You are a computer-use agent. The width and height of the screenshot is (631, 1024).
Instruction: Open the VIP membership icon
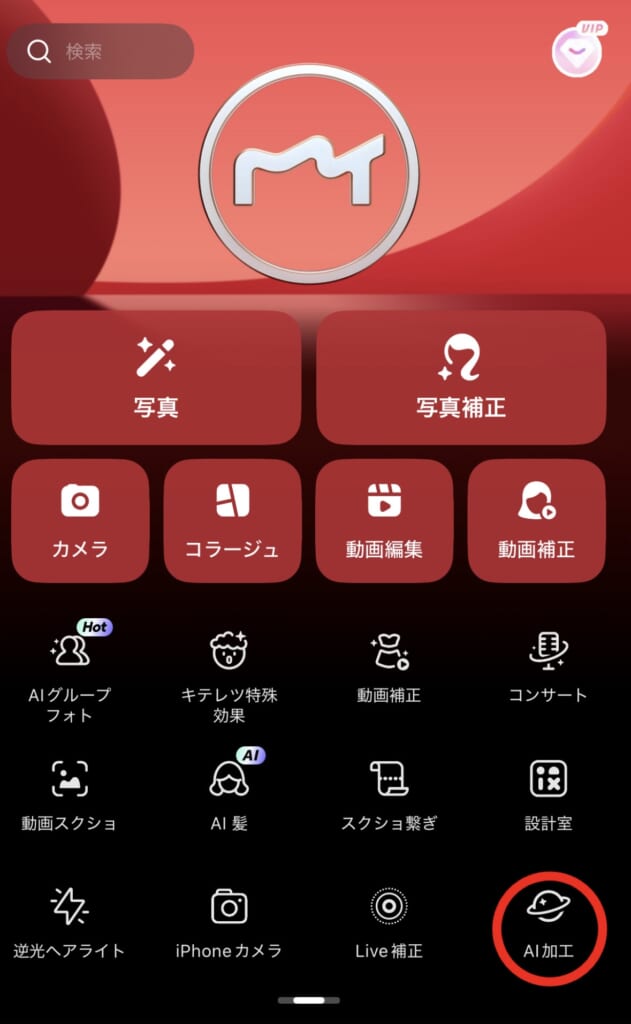(577, 50)
